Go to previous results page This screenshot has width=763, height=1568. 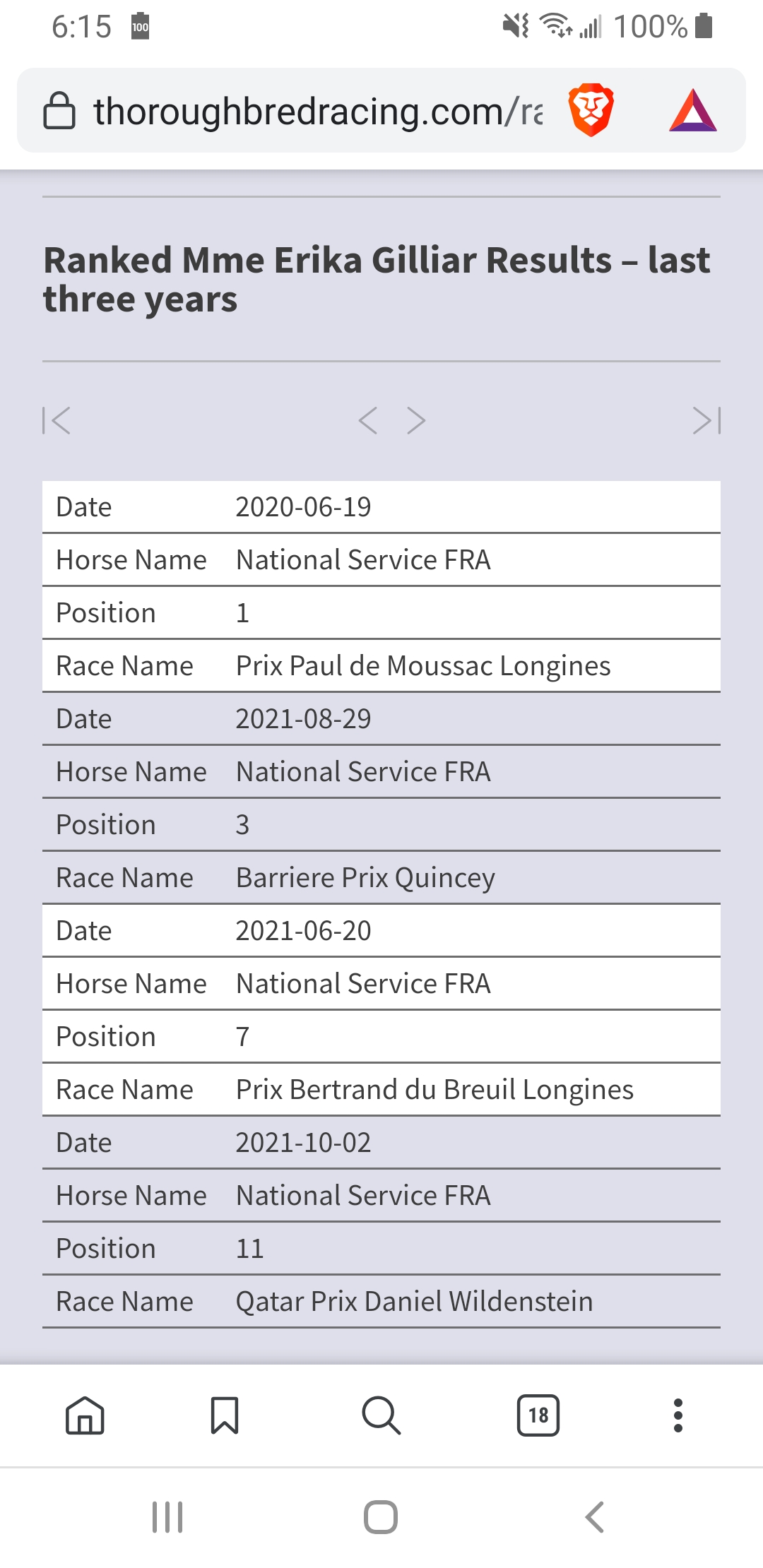coord(367,420)
